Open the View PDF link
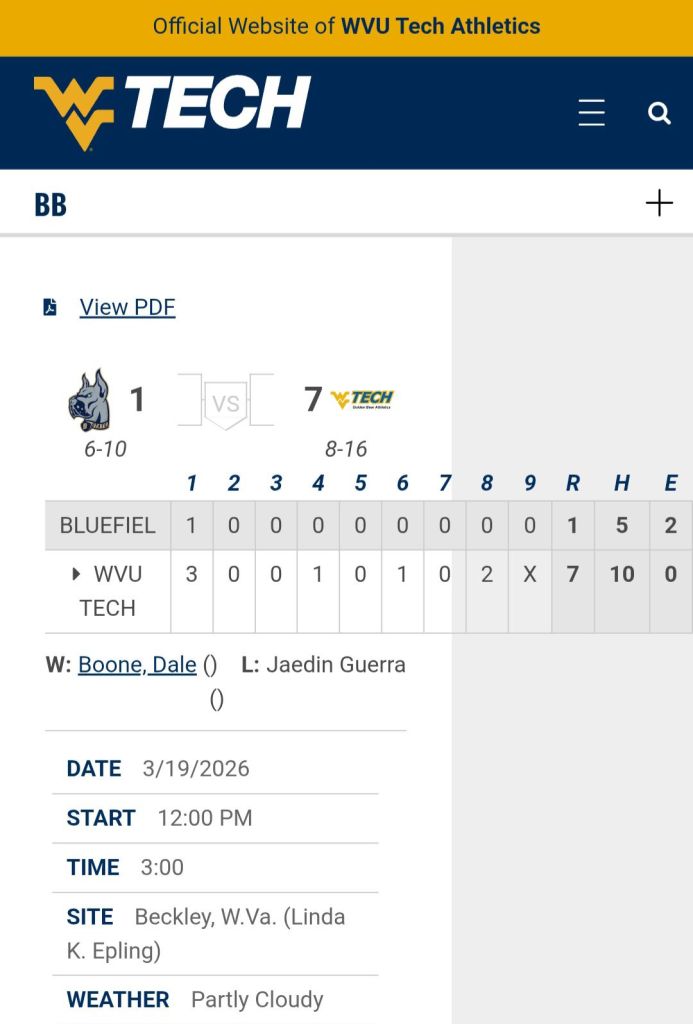 127,307
